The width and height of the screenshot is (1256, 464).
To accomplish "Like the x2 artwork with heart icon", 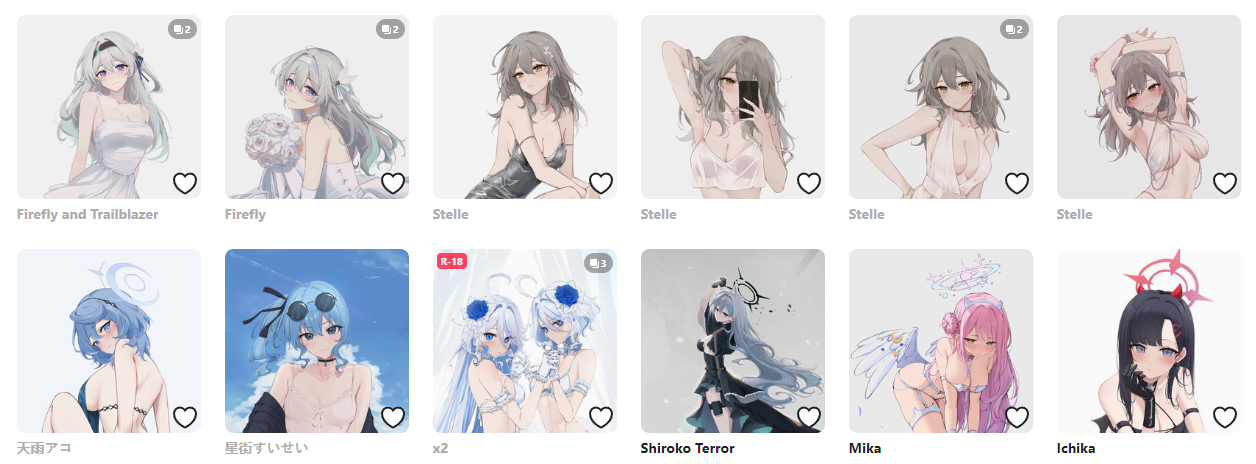I will coord(601,417).
